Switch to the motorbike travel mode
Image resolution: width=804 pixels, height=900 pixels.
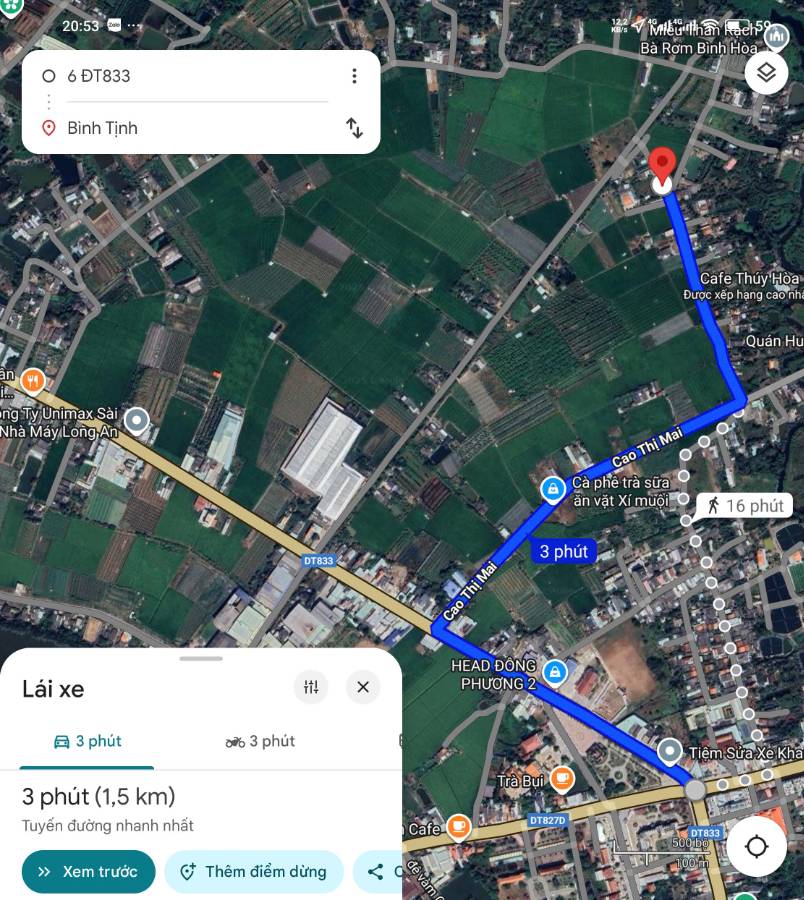[x=260, y=741]
